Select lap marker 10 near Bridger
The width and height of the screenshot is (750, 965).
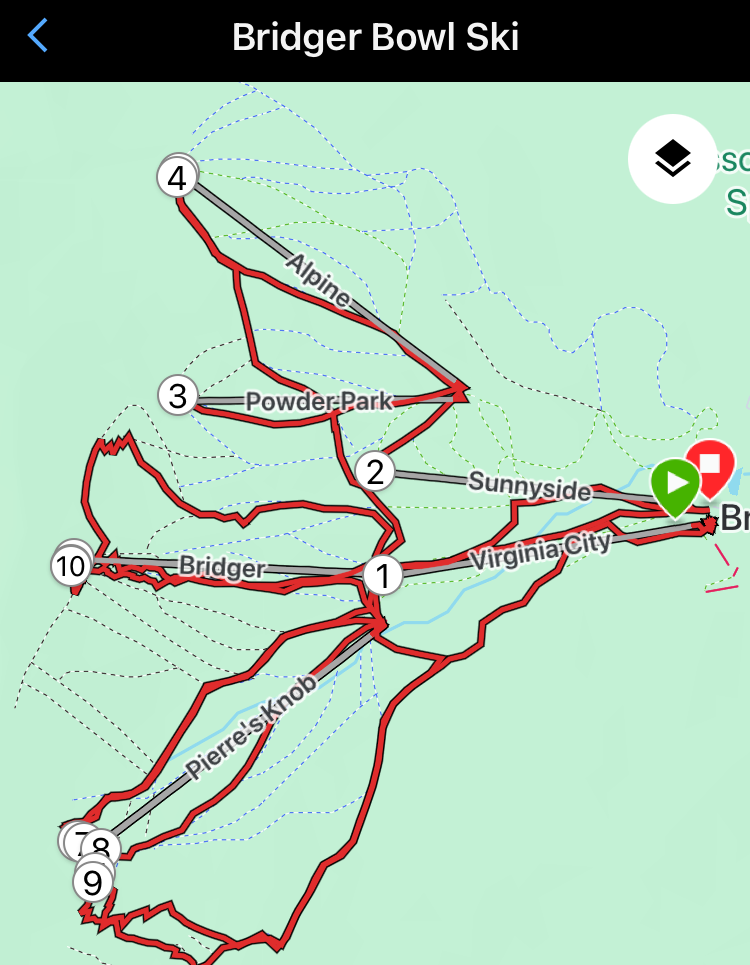tap(71, 567)
